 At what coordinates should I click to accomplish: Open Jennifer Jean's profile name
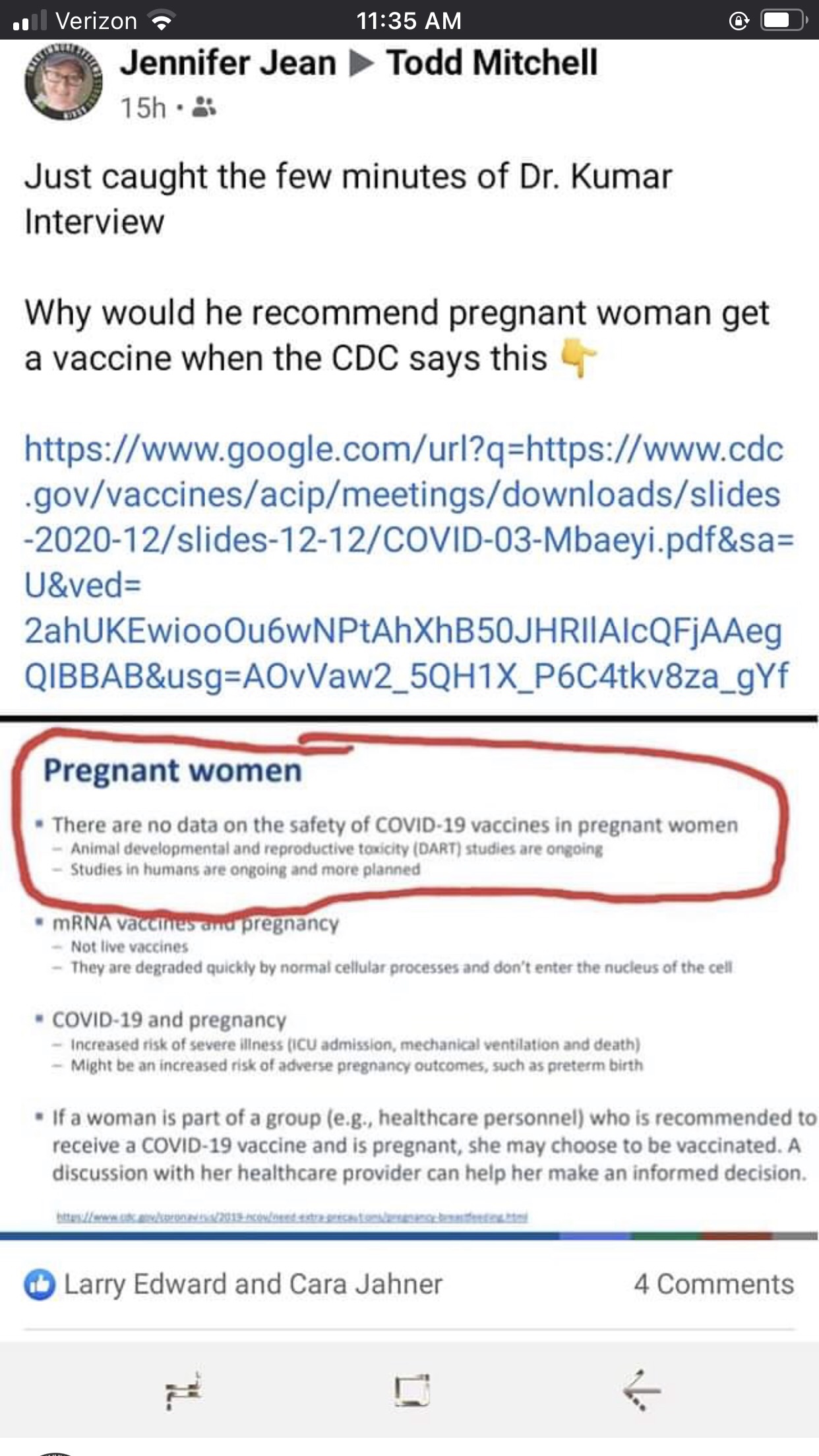point(228,63)
